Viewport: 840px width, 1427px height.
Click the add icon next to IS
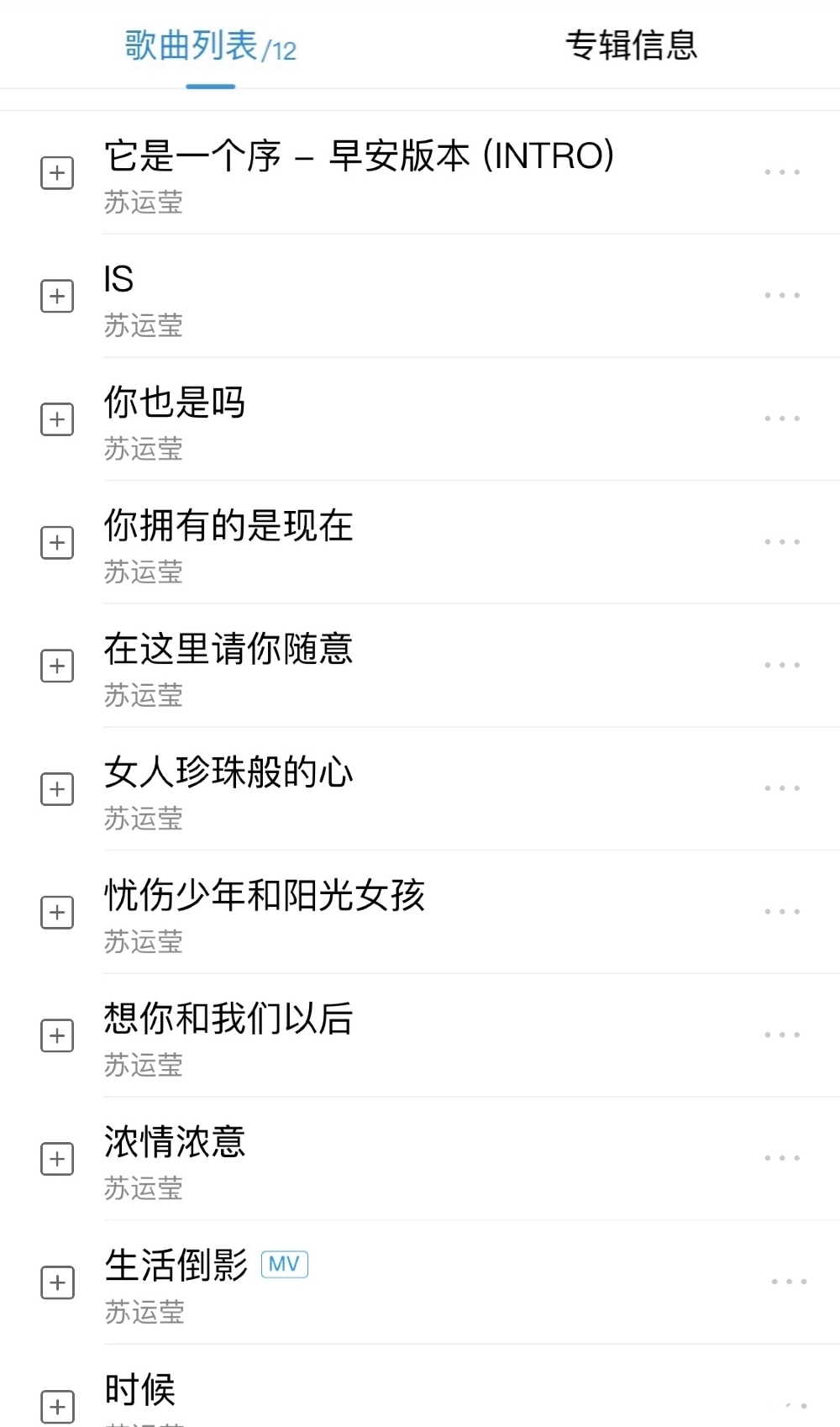coord(58,296)
